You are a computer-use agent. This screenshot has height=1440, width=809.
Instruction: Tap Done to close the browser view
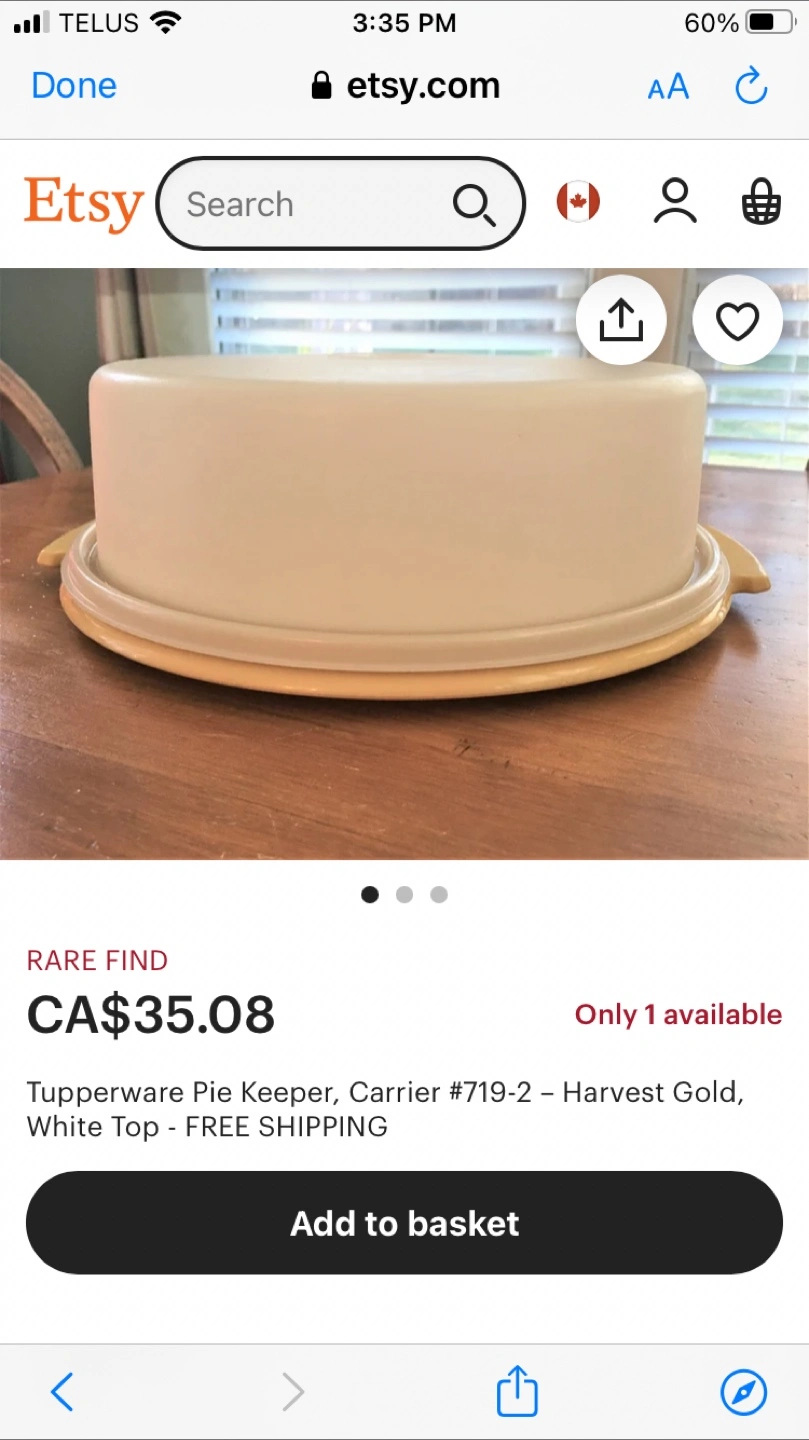click(74, 86)
